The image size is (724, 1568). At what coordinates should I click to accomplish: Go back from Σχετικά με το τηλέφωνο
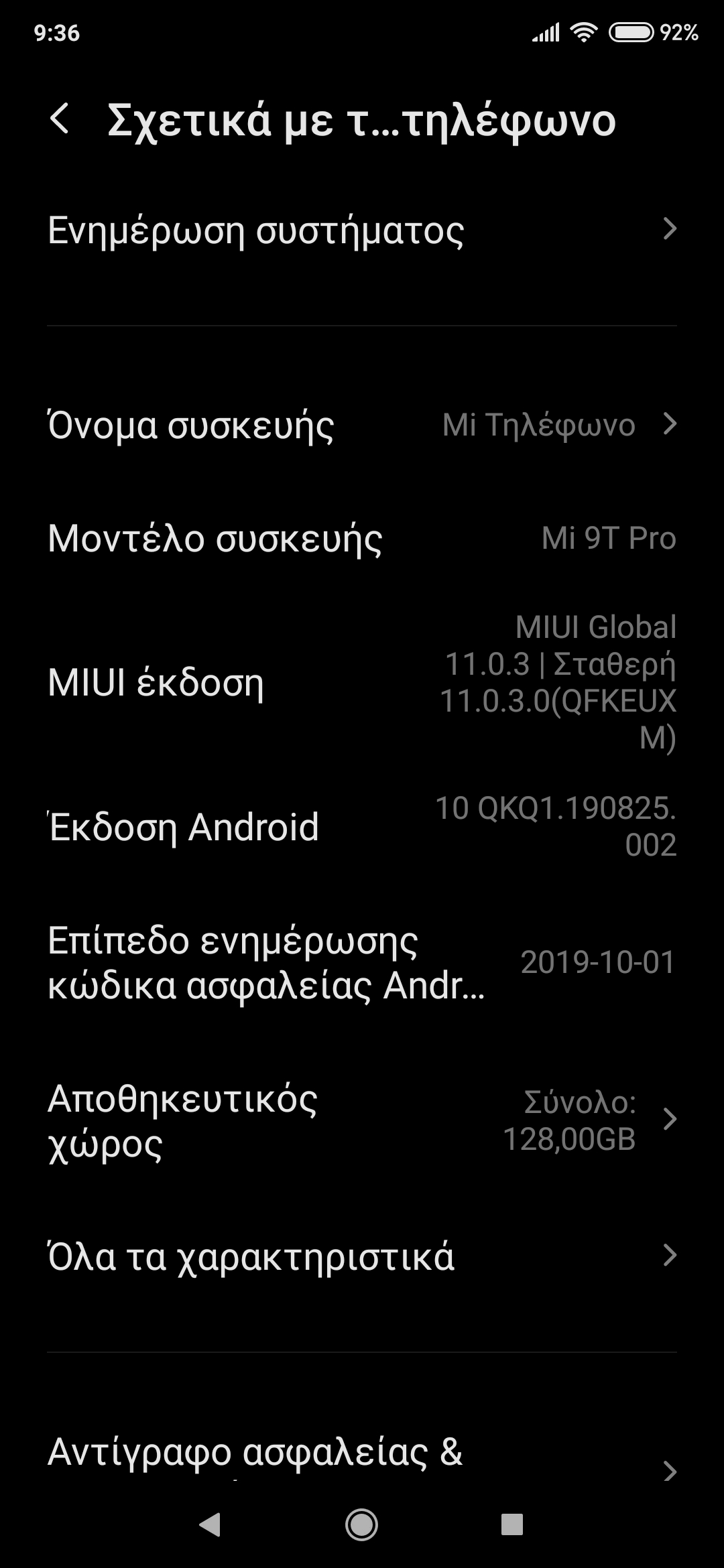tap(60, 119)
